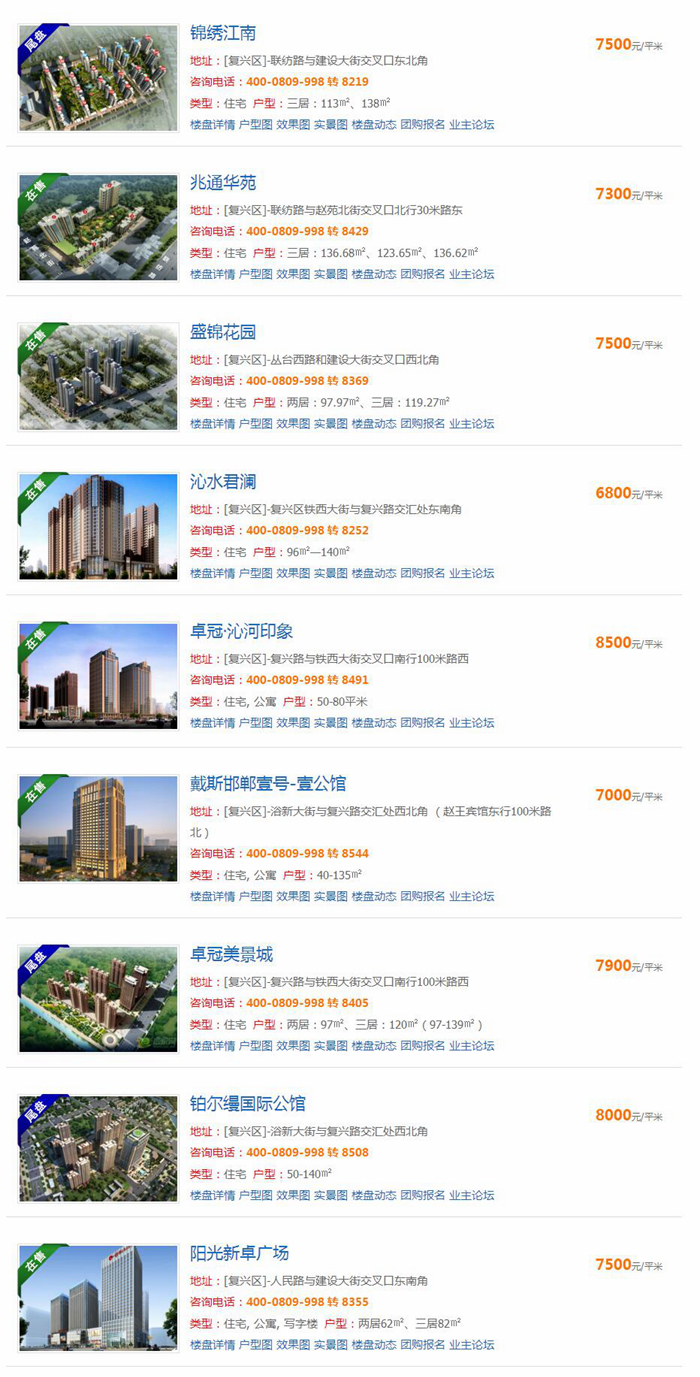
Task: Open the 戴斯邯郸壹号-壹公馆 title link
Action: [x=268, y=783]
